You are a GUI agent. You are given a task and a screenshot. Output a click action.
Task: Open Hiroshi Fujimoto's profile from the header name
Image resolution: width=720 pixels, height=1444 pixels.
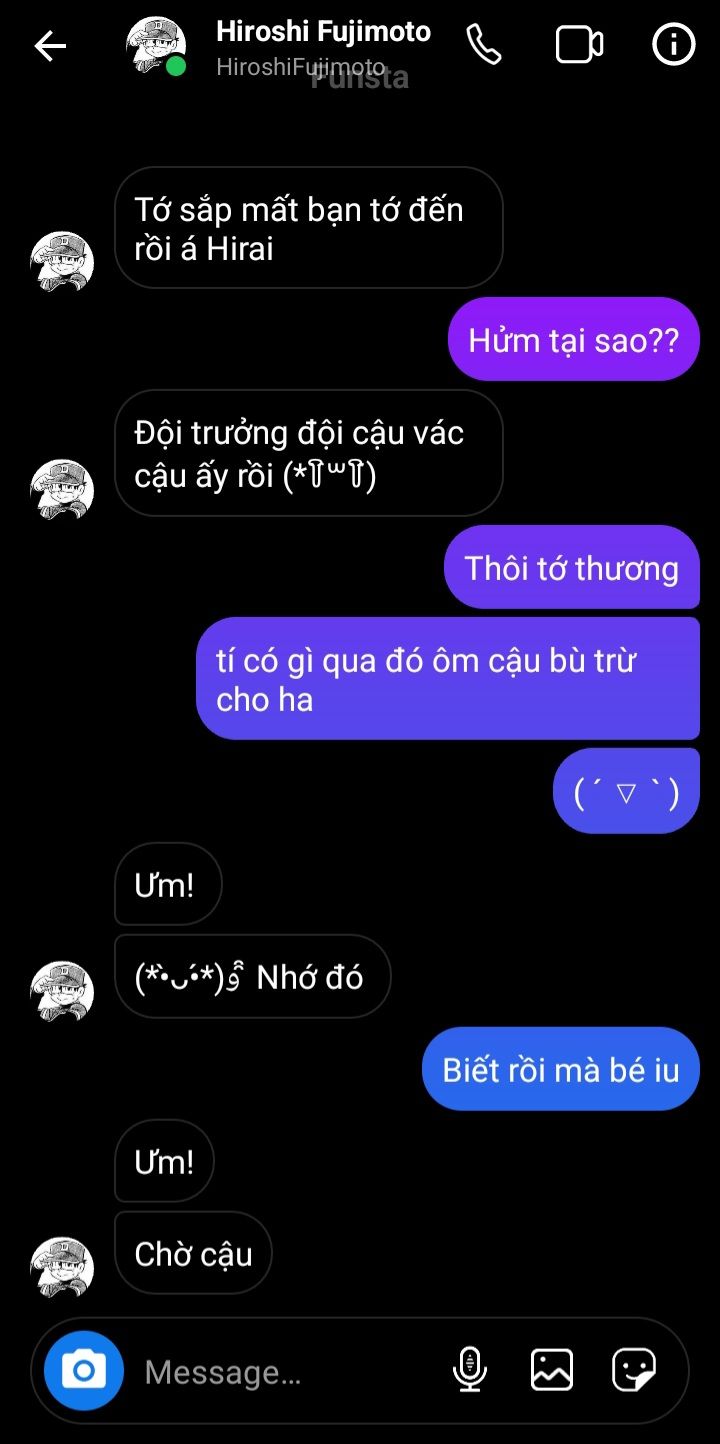[323, 32]
